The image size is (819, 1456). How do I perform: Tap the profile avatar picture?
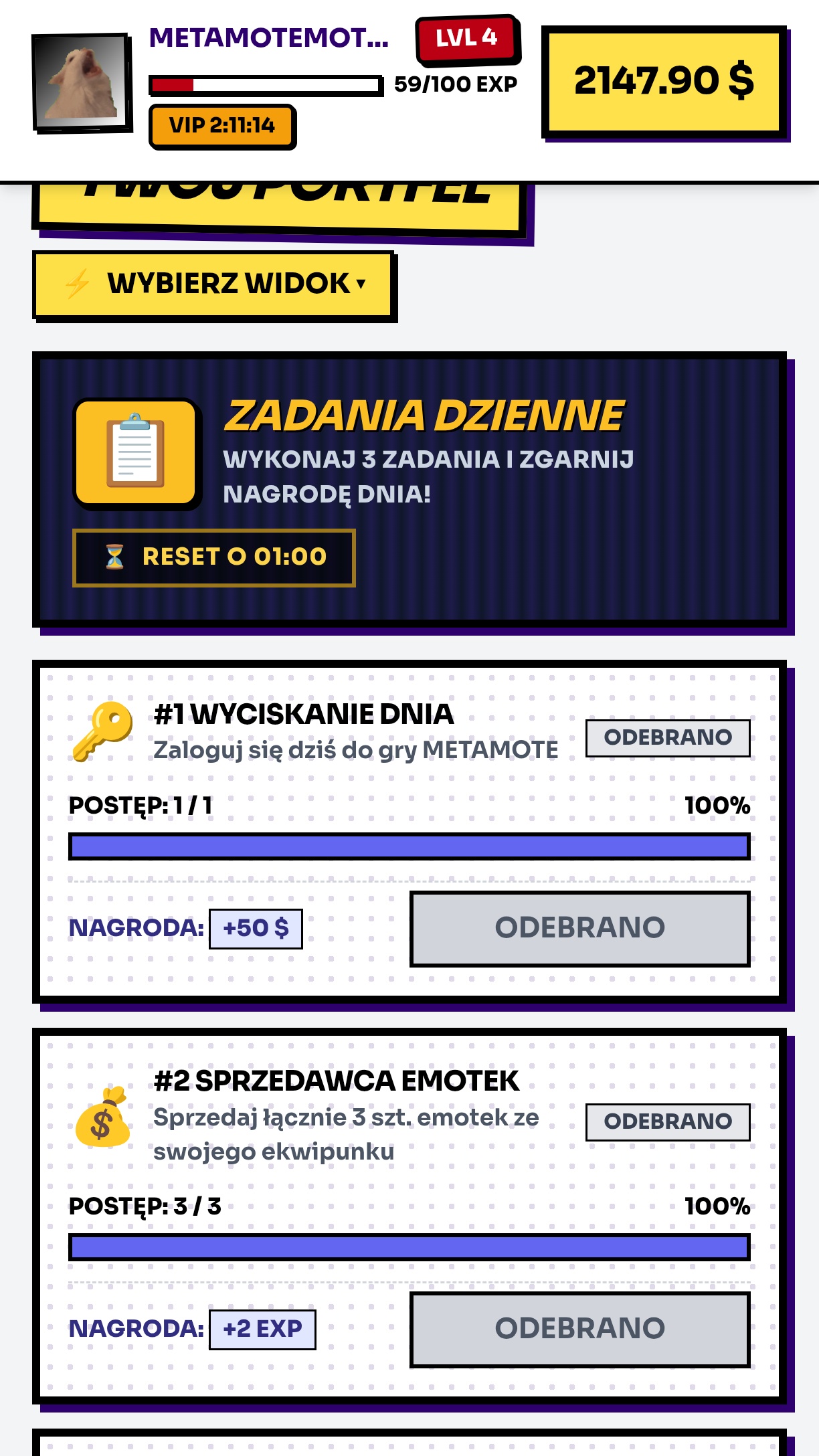click(x=82, y=82)
